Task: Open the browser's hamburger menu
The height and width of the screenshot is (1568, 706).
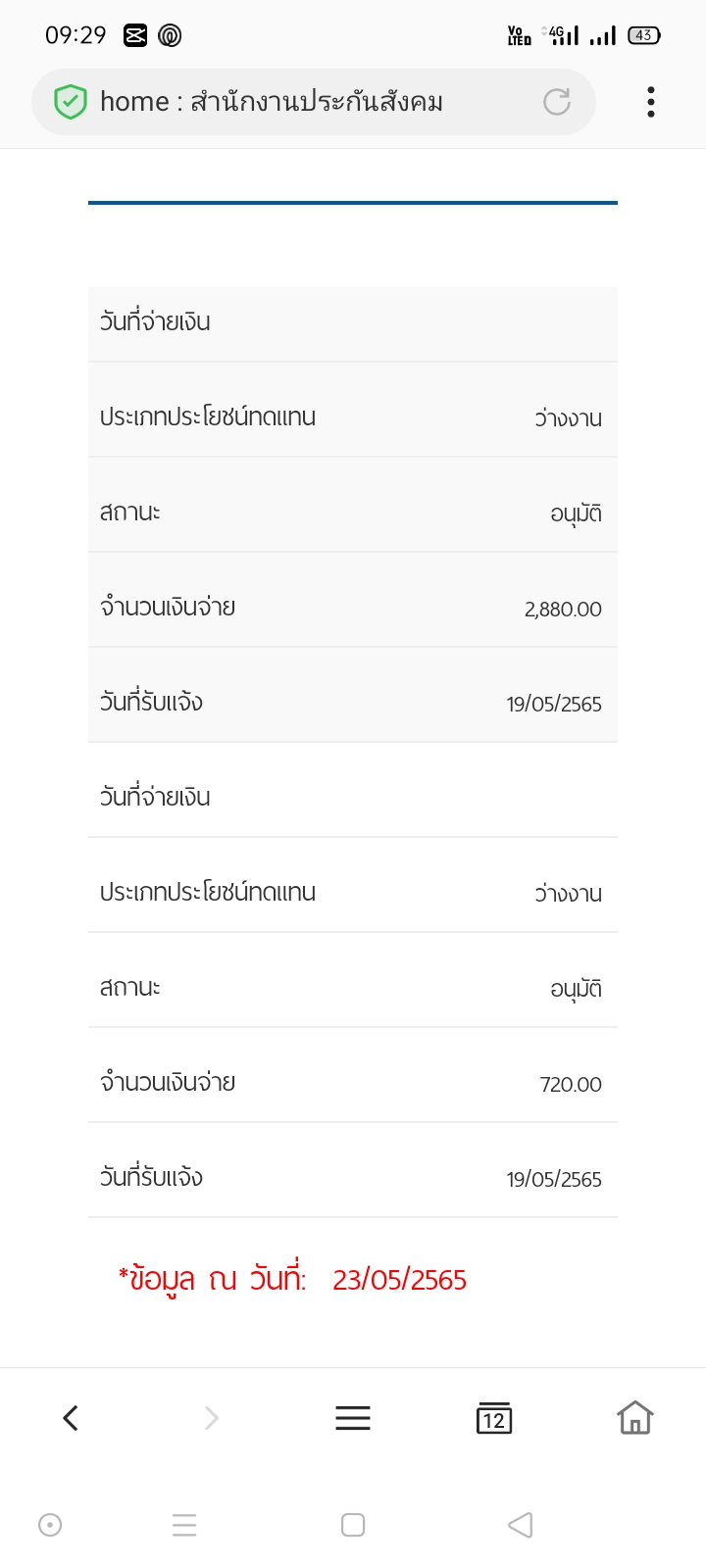Action: pos(353,1418)
